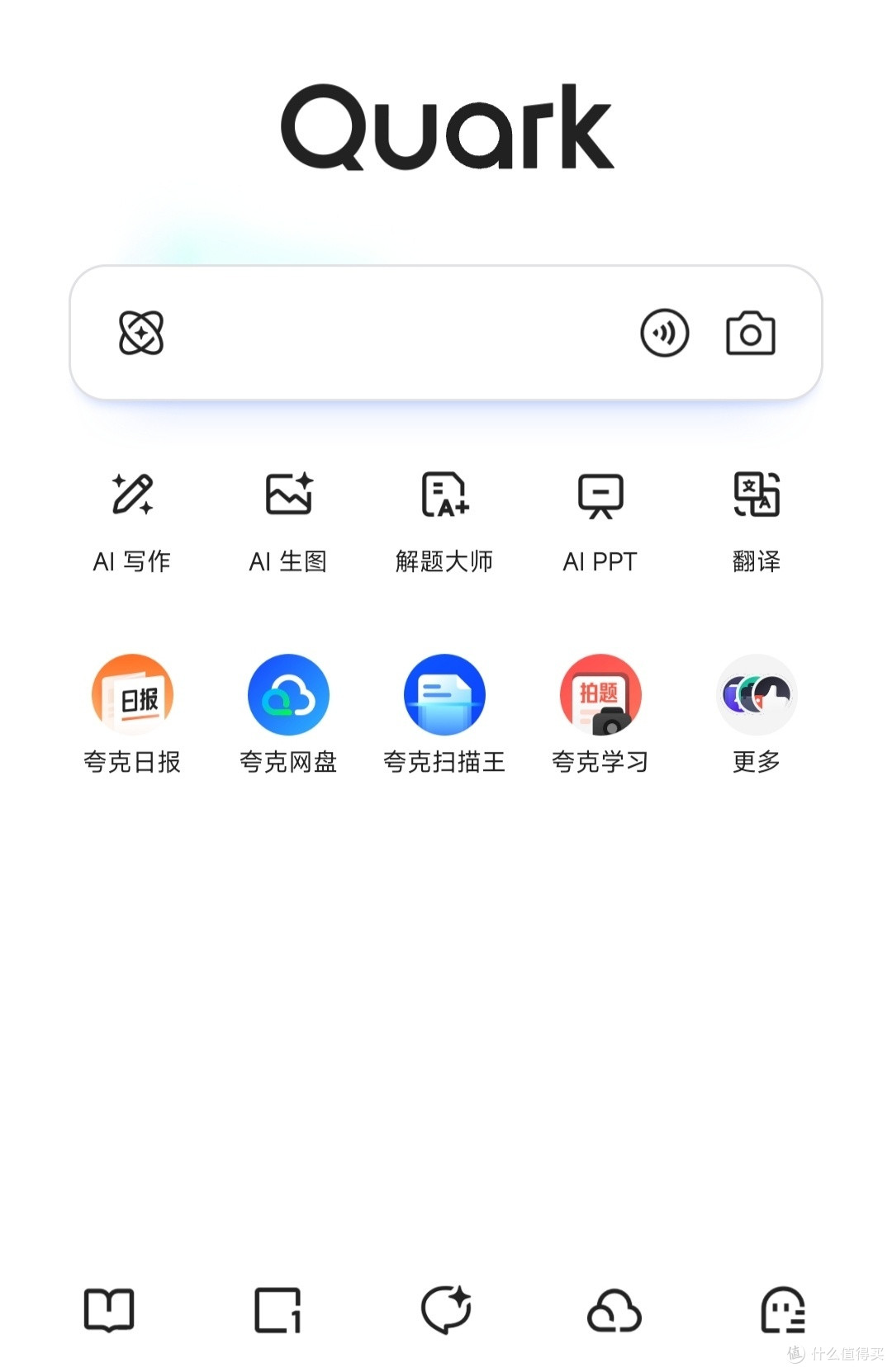Open the cloud icon in bottom bar
This screenshot has width=892, height=1372.
click(x=614, y=1311)
